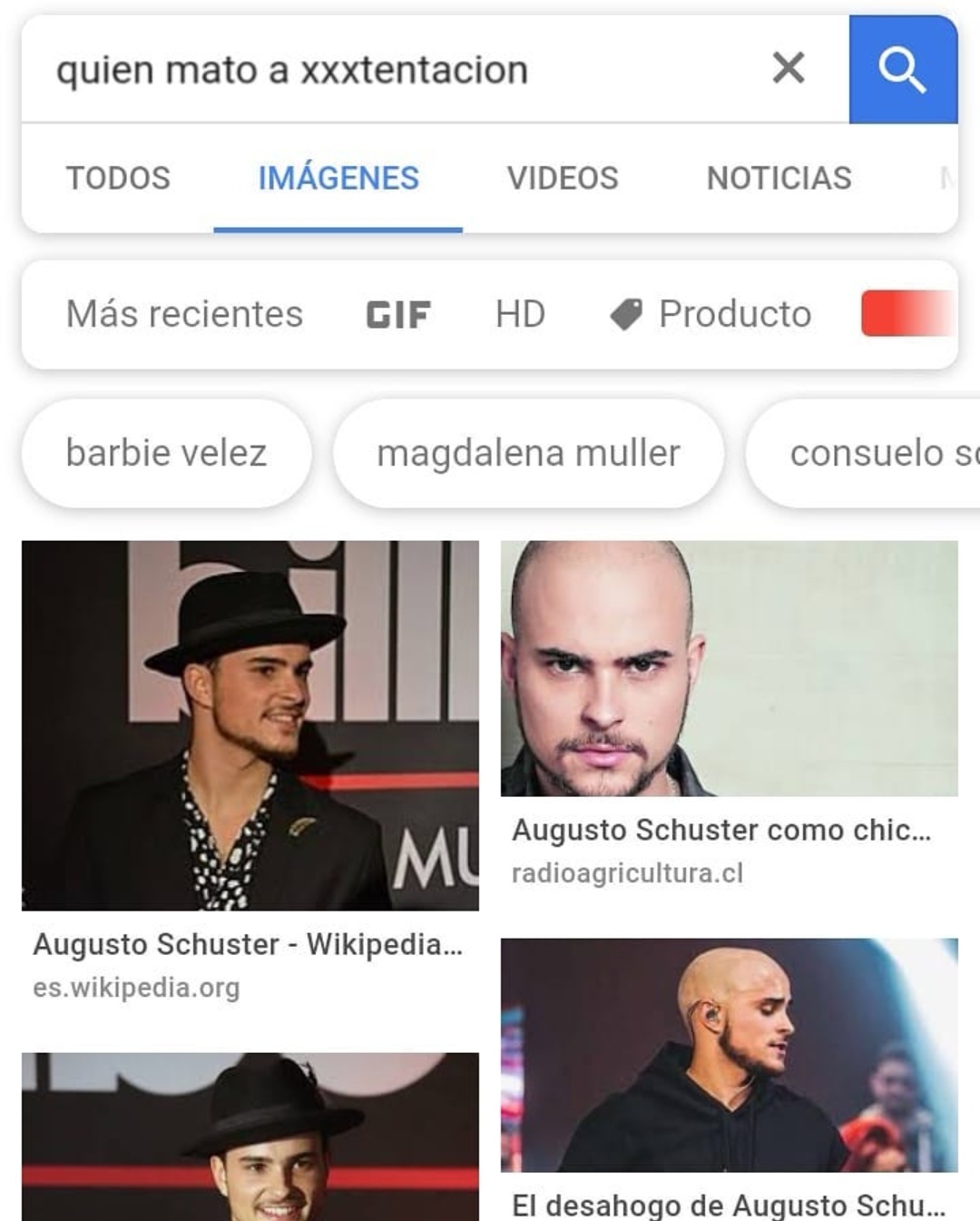This screenshot has width=980, height=1221.
Task: Switch to the VIDEOS tab
Action: click(563, 178)
